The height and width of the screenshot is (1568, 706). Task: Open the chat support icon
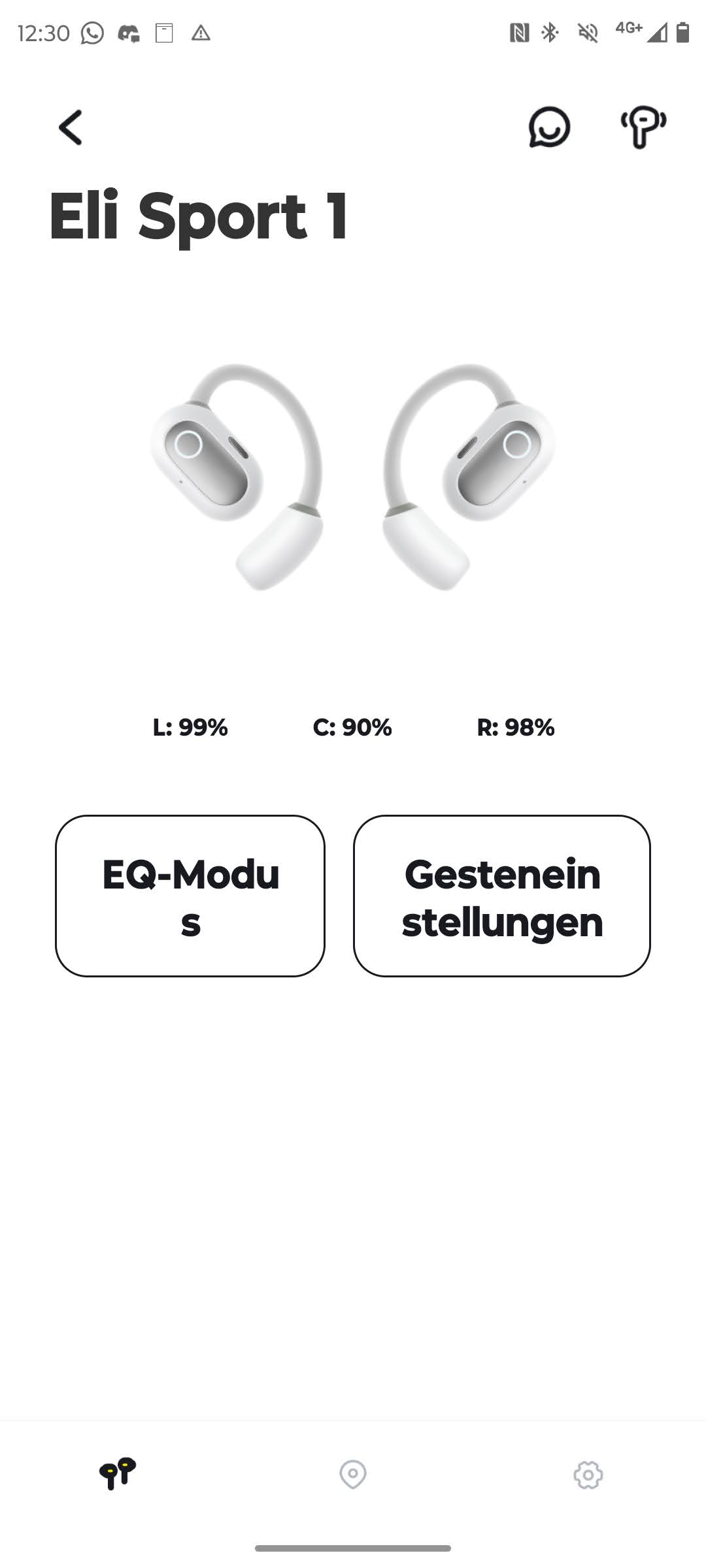coord(549,127)
